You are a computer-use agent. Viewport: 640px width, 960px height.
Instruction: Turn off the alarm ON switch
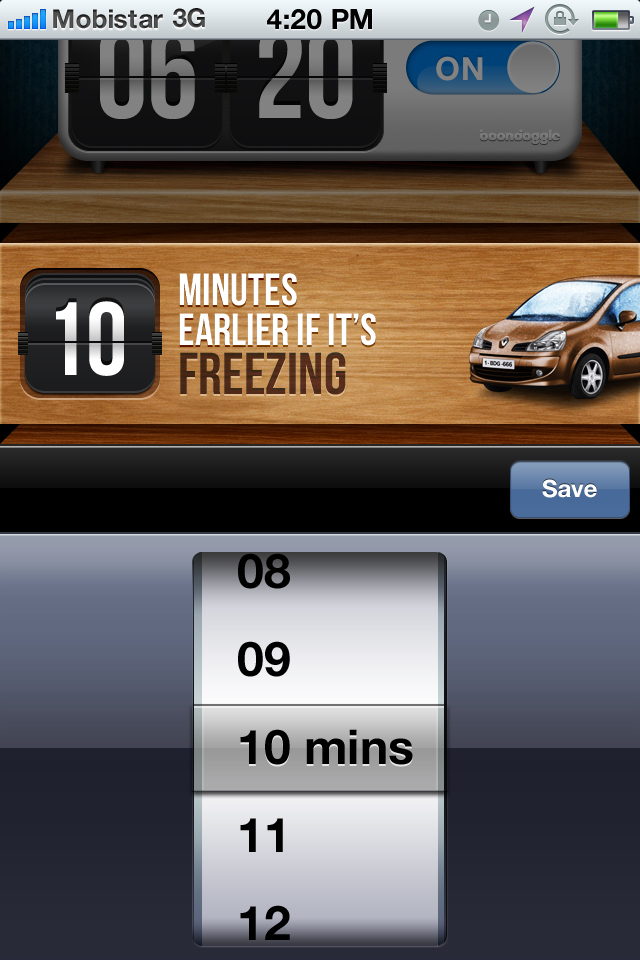(482, 68)
